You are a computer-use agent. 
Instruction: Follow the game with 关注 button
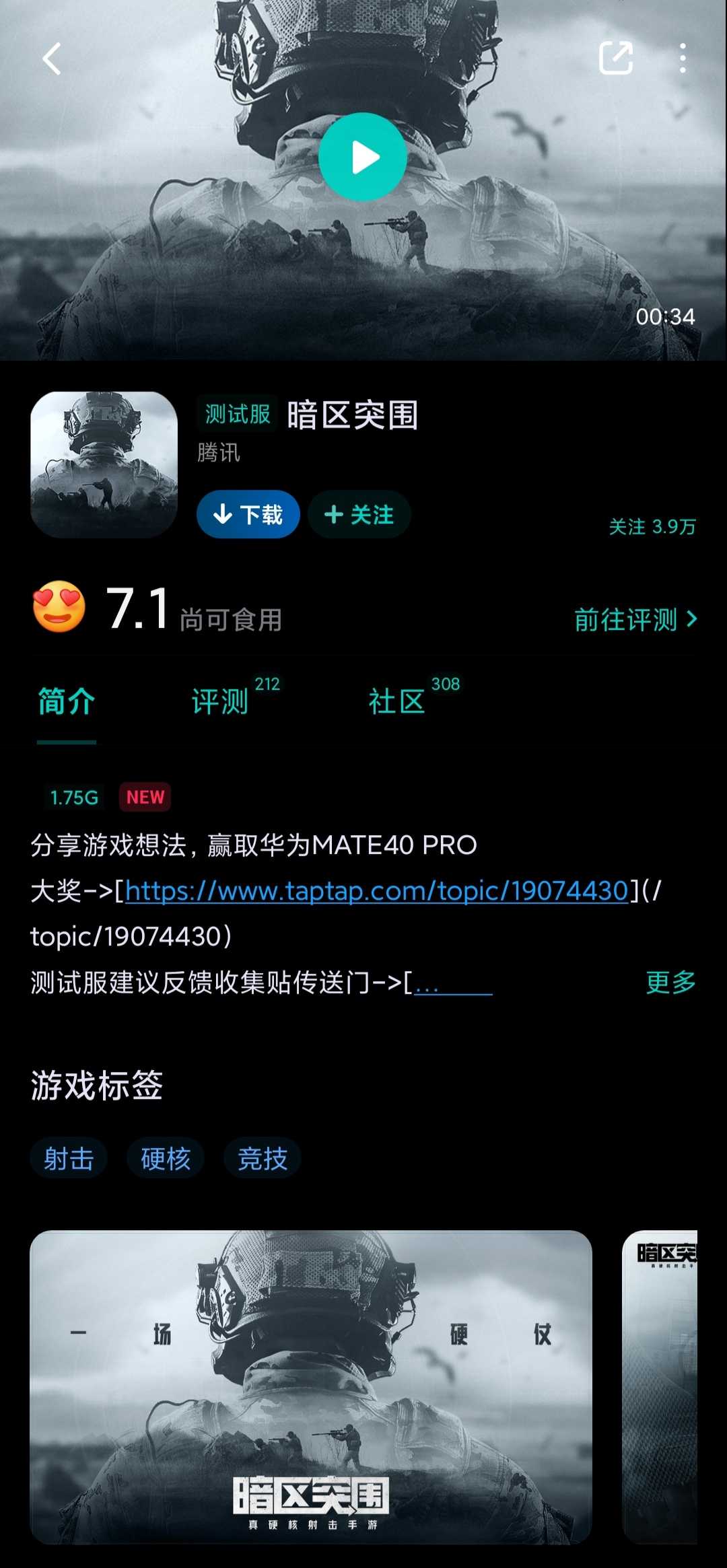(x=359, y=515)
